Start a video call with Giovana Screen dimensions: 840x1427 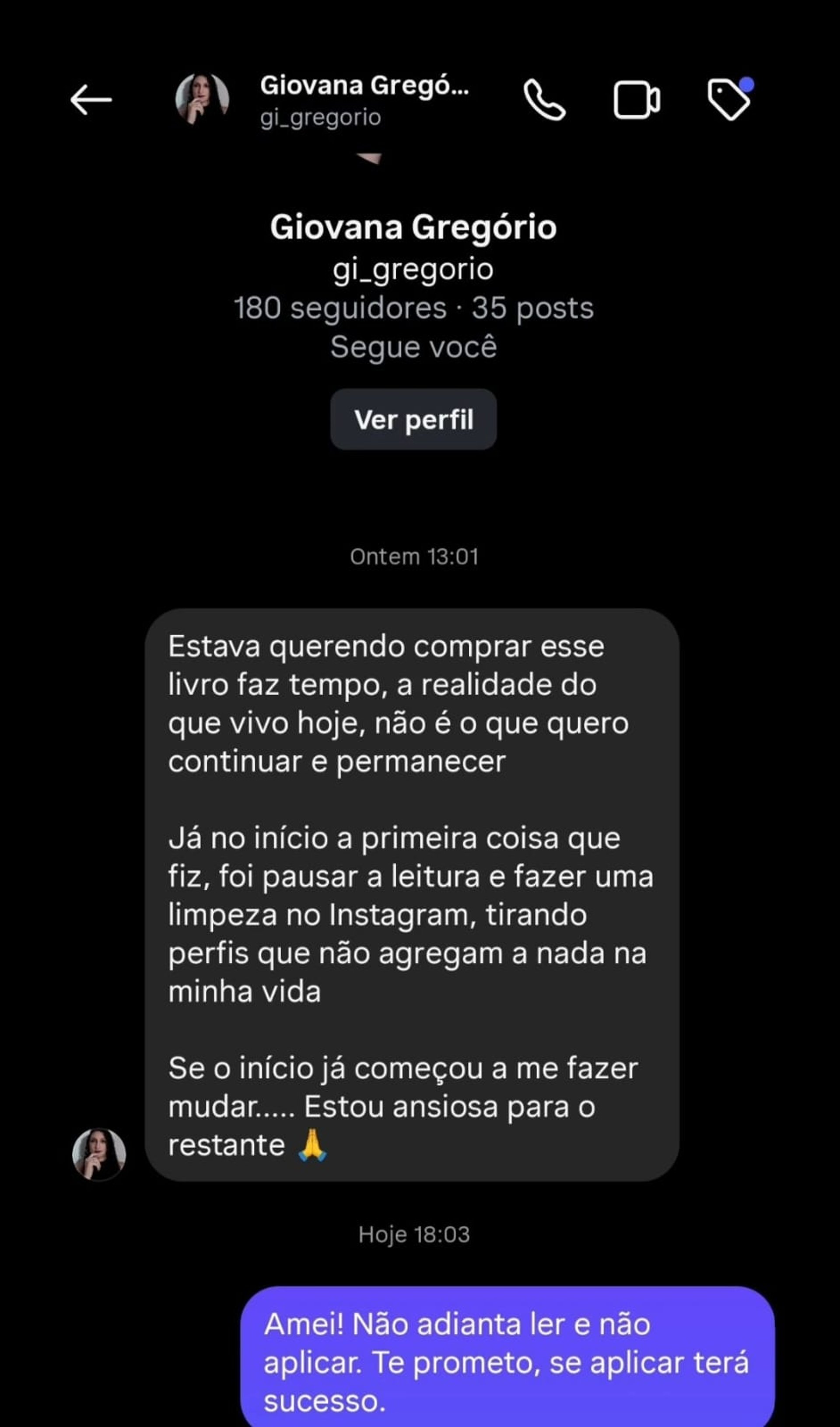tap(637, 100)
